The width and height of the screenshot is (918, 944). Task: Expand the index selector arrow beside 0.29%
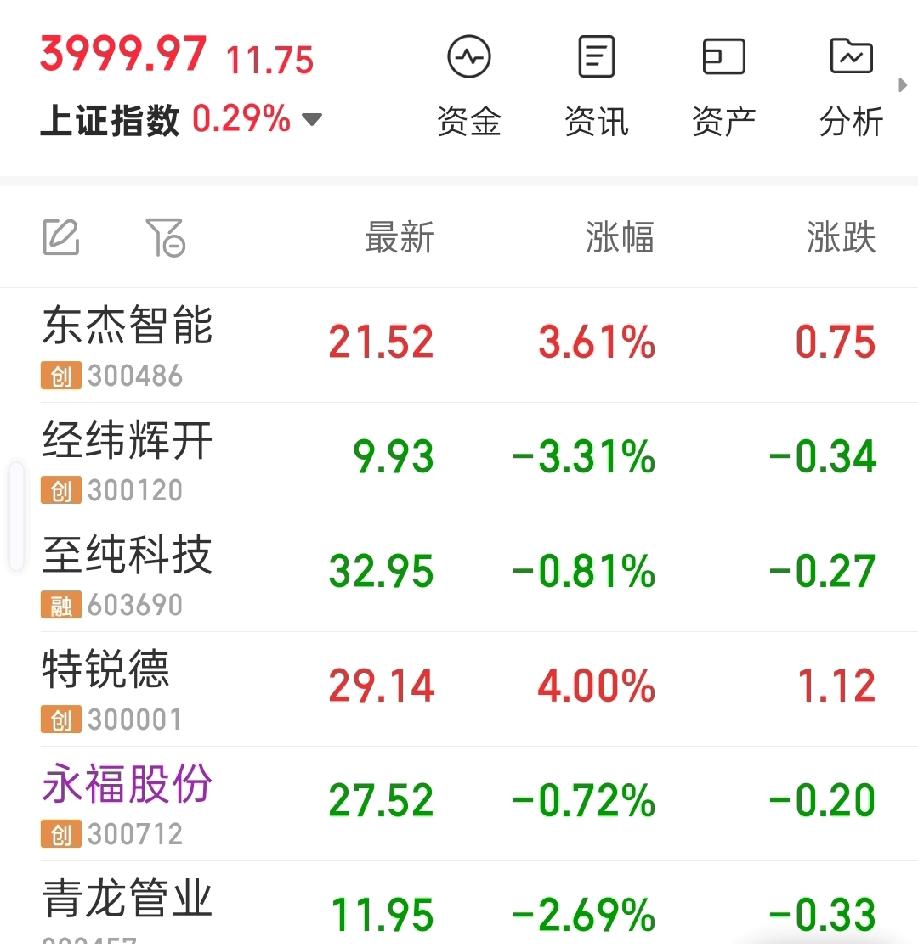pyautogui.click(x=311, y=120)
